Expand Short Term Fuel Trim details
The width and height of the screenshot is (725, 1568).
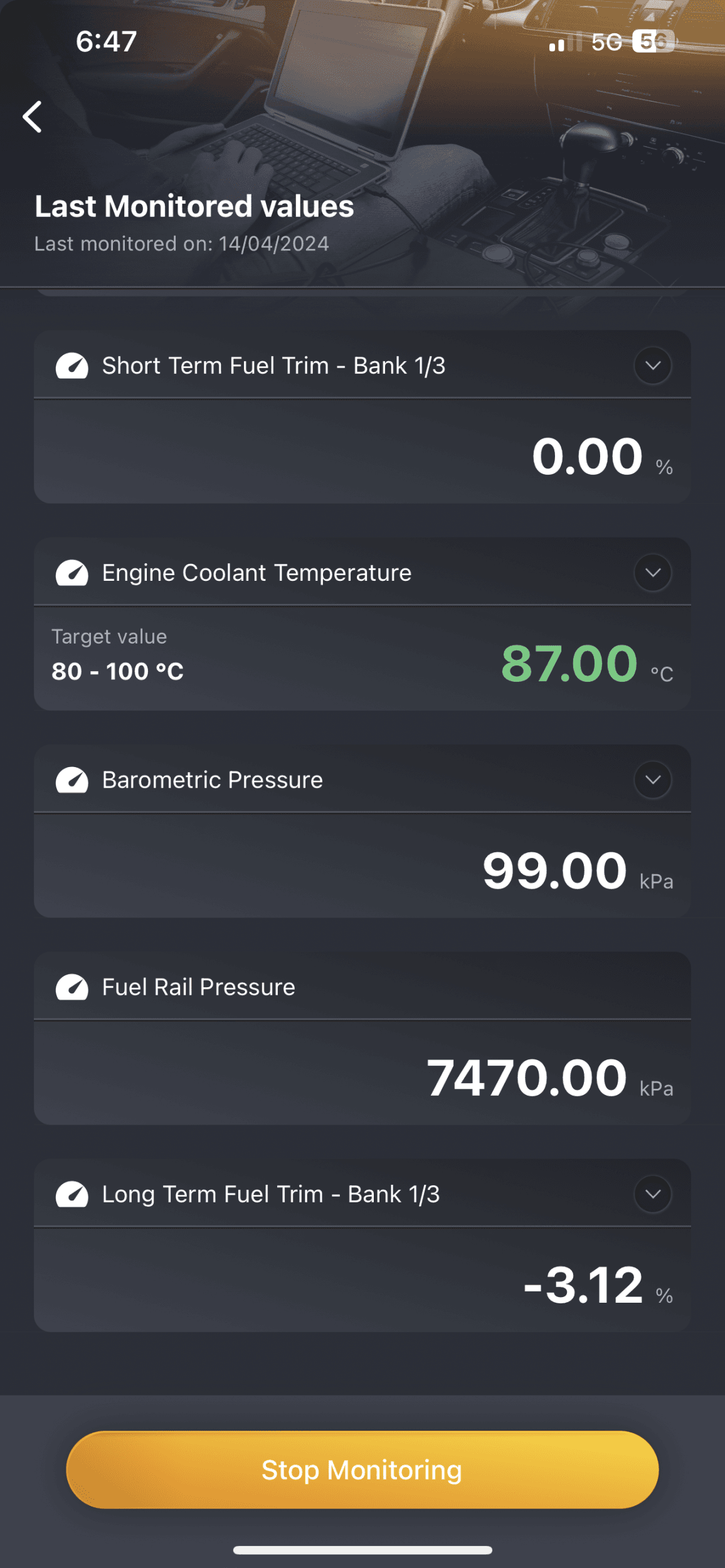click(x=652, y=366)
